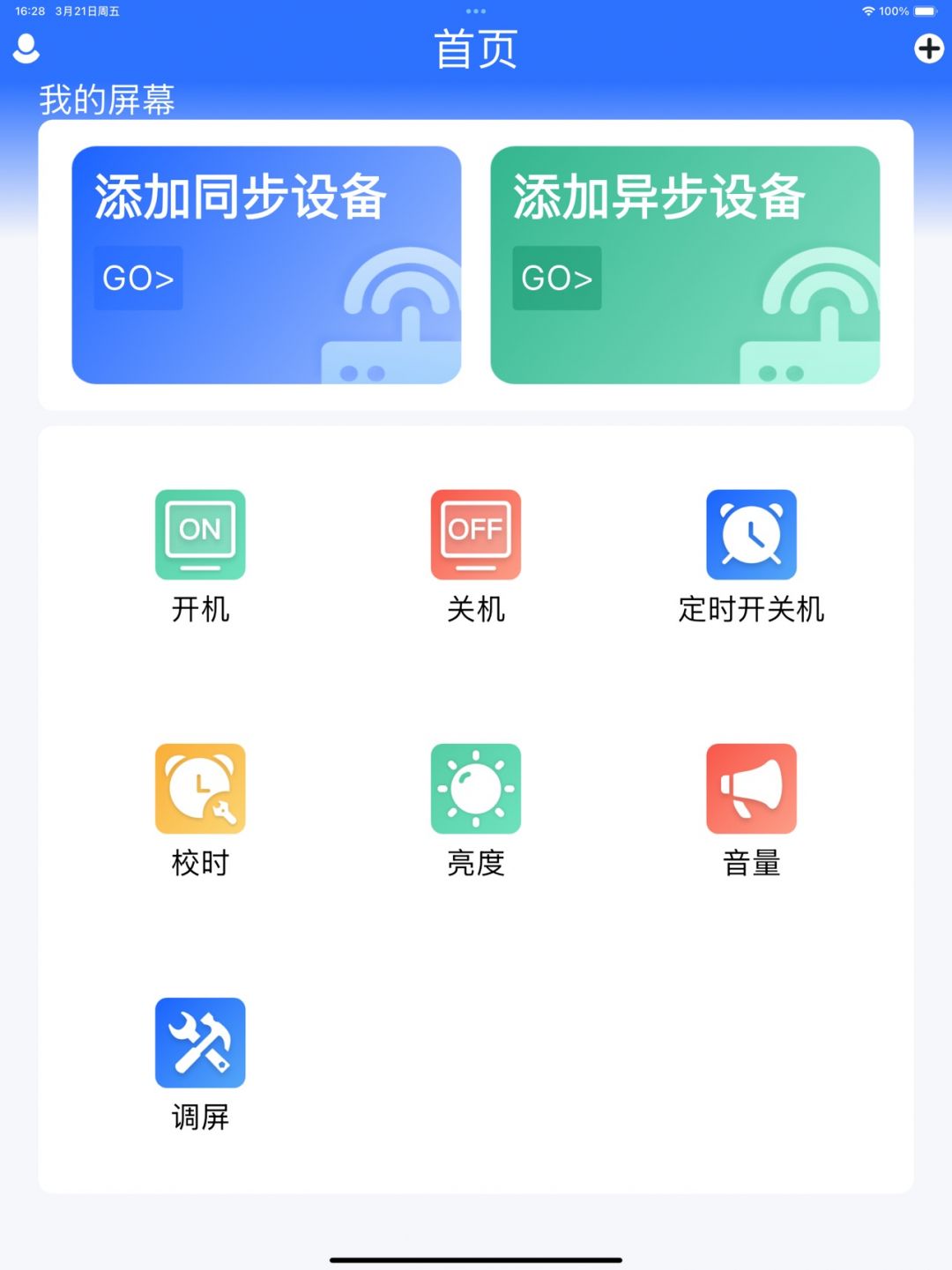The height and width of the screenshot is (1270, 952).
Task: Open the 添加异步设备 card
Action: pos(685,264)
